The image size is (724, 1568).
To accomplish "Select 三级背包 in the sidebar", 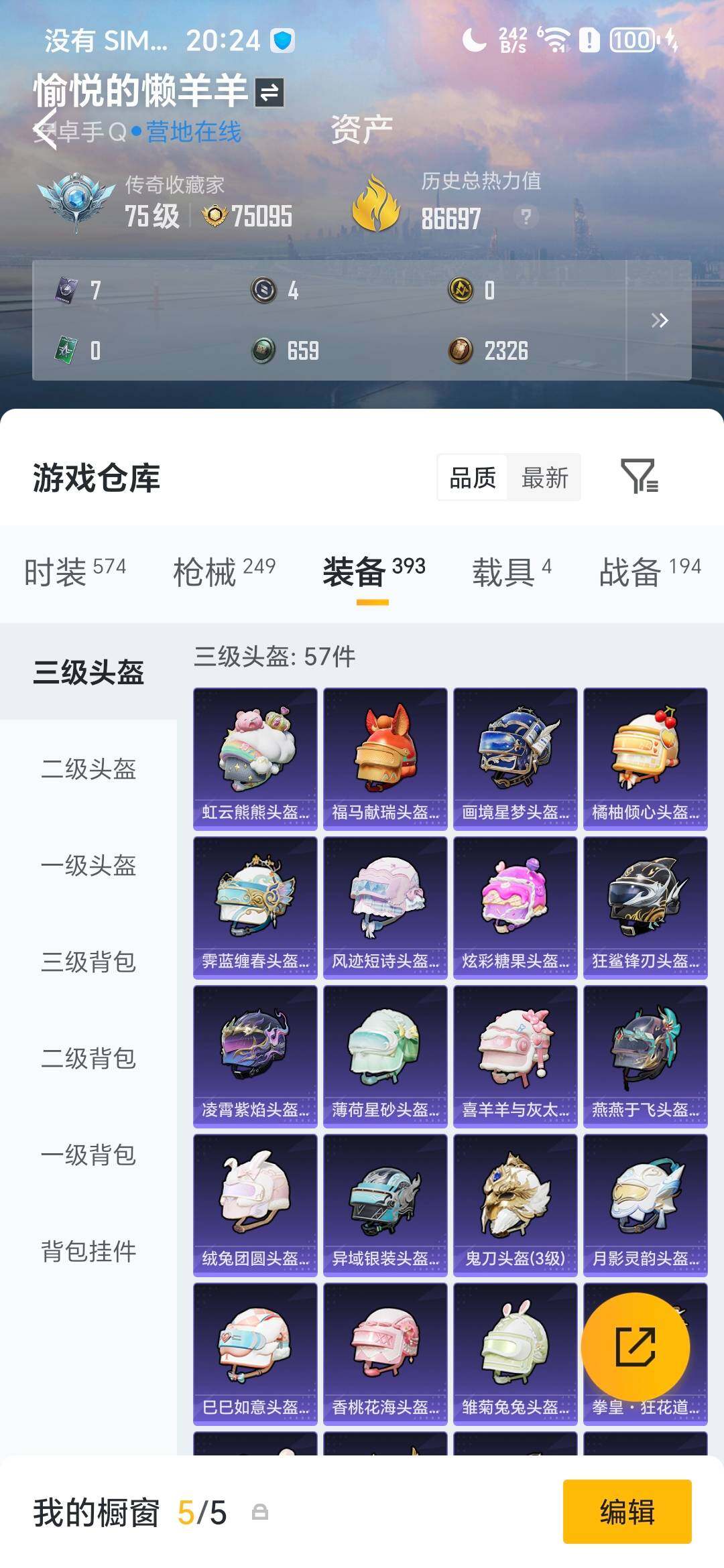I will coord(89,962).
